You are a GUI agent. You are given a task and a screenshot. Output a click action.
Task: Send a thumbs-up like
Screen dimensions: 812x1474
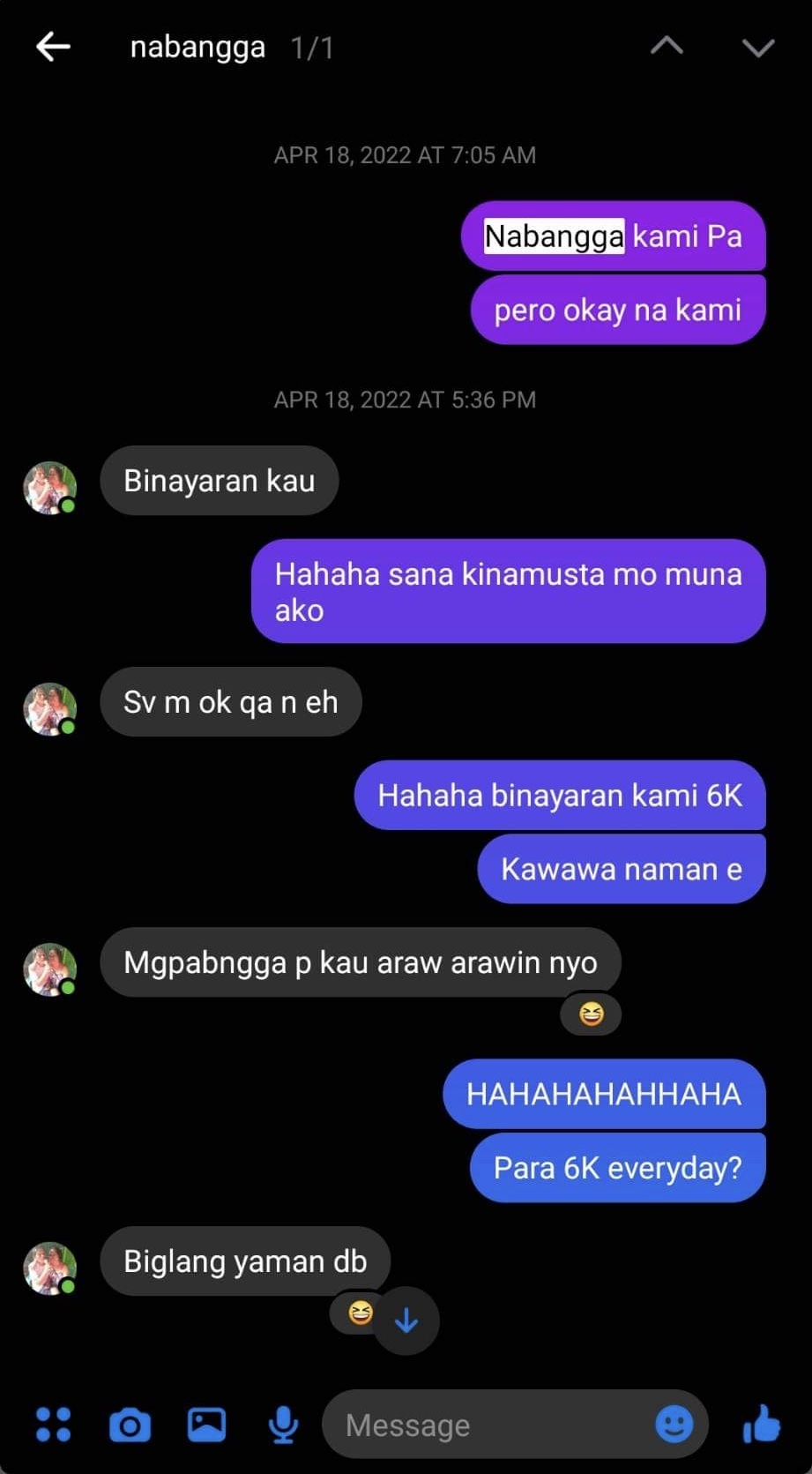click(x=761, y=1424)
